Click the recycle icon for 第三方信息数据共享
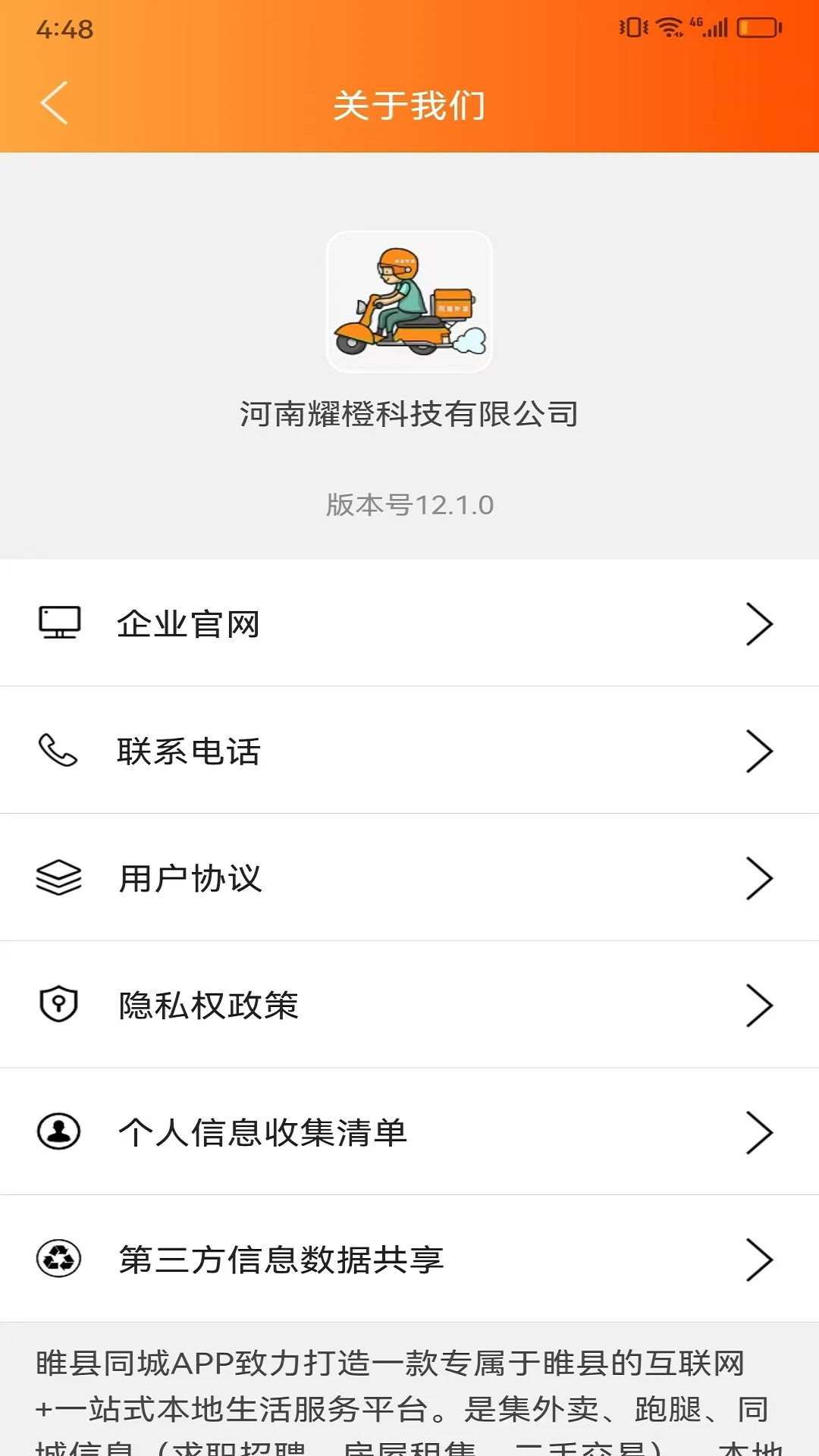 pos(58,1260)
